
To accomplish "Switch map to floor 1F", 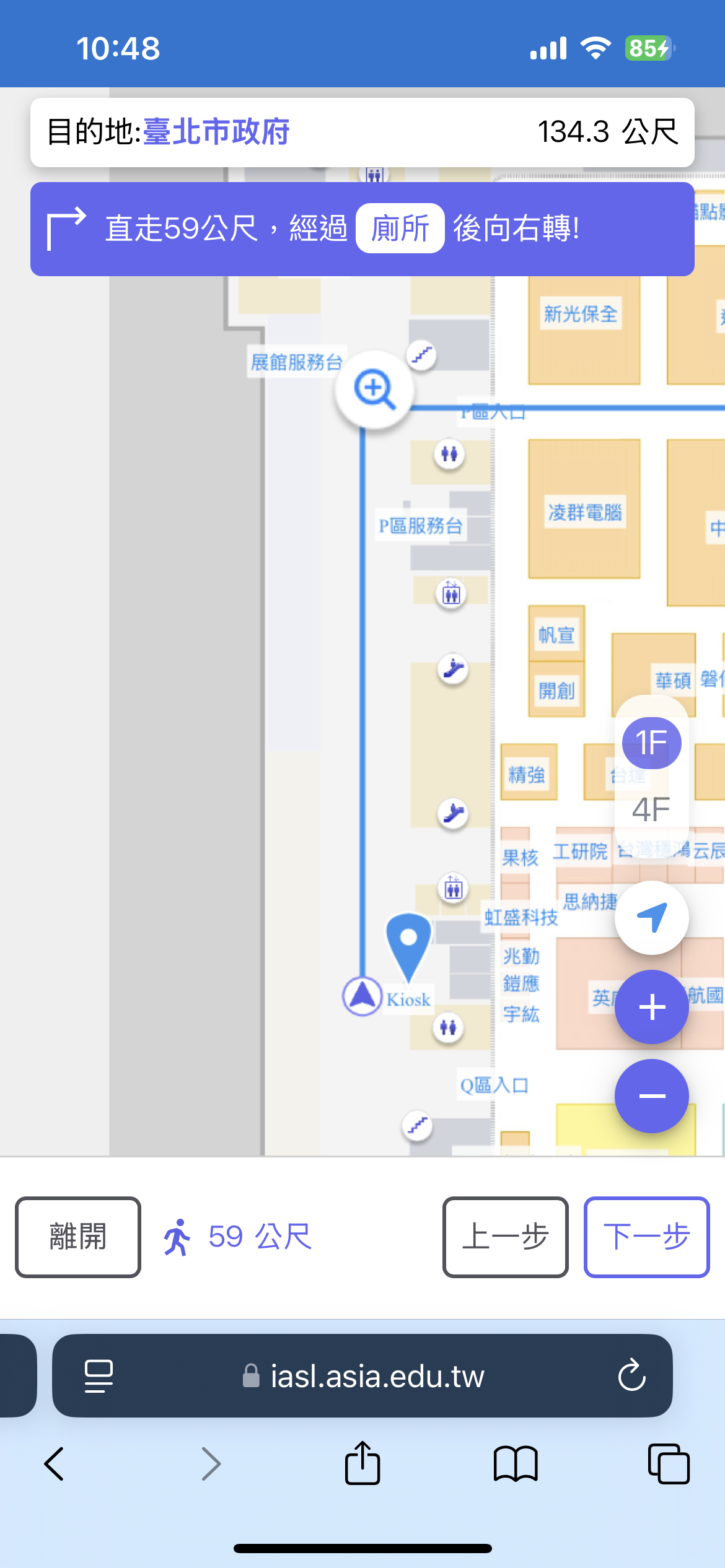I will click(x=651, y=743).
